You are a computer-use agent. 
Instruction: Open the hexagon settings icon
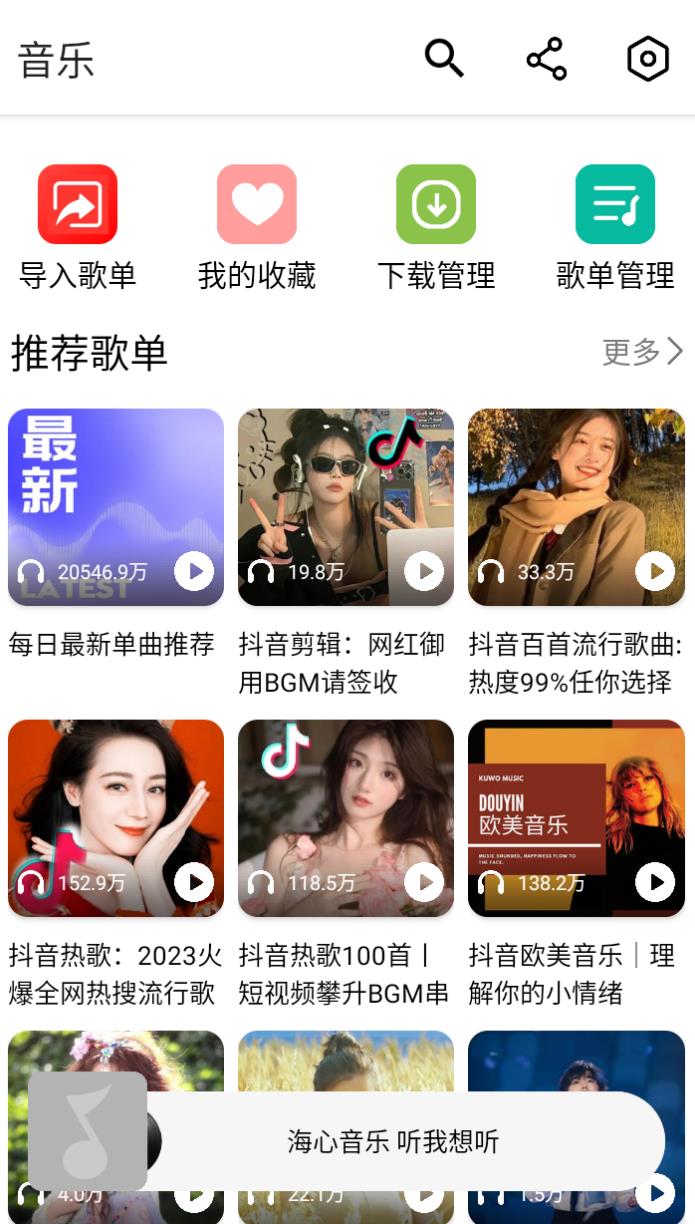pyautogui.click(x=647, y=59)
